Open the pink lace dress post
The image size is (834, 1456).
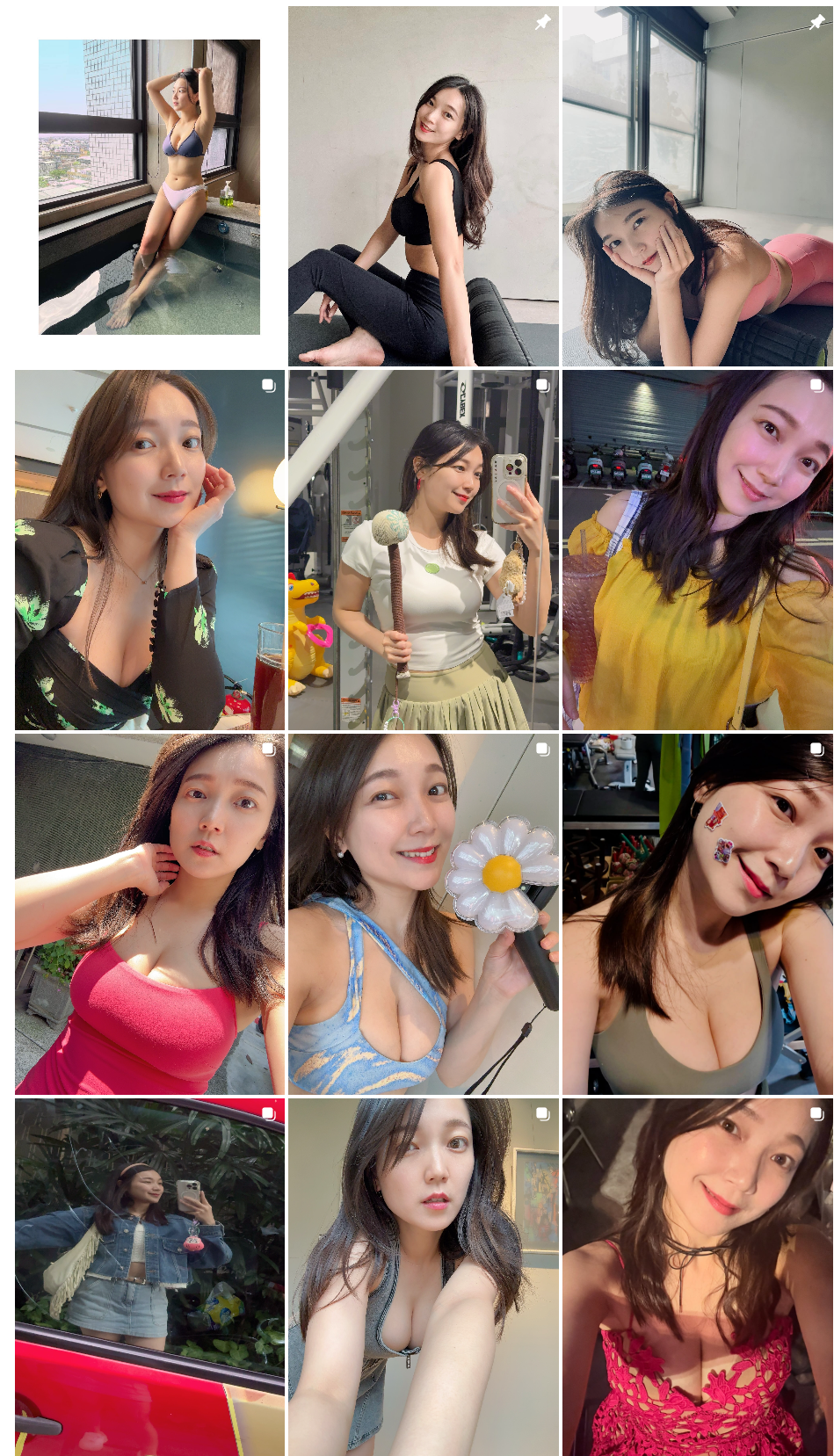point(697,1277)
